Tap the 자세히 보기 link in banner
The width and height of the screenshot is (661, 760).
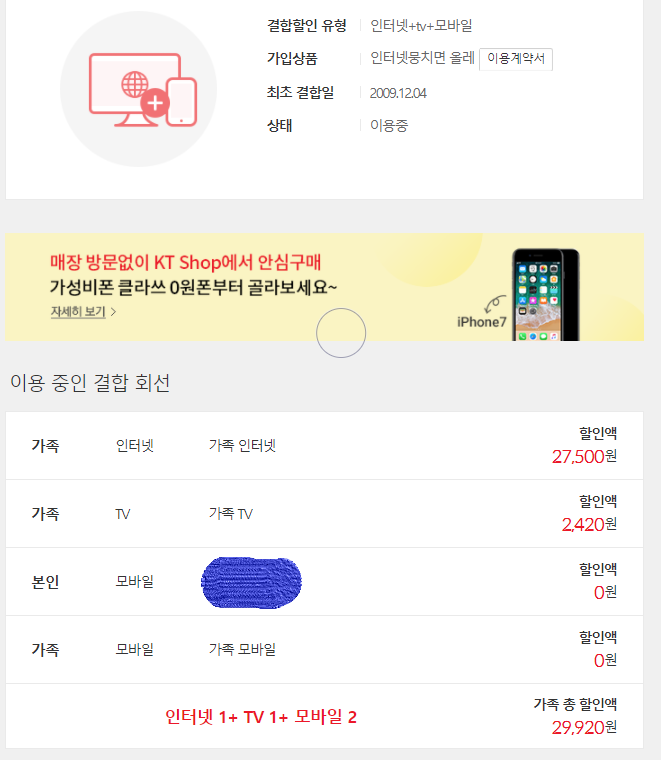[83, 312]
